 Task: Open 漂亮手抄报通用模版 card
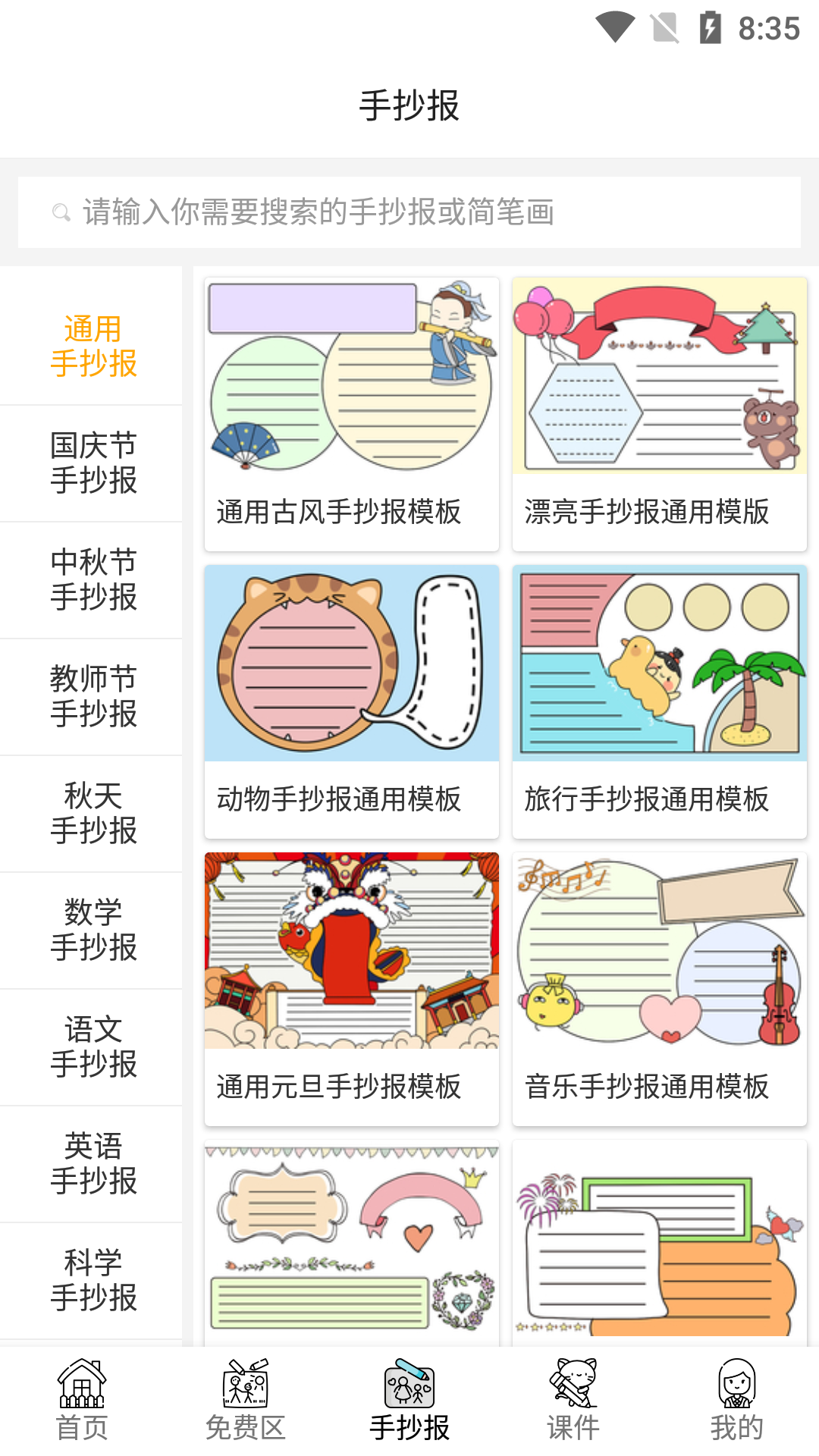click(x=659, y=413)
